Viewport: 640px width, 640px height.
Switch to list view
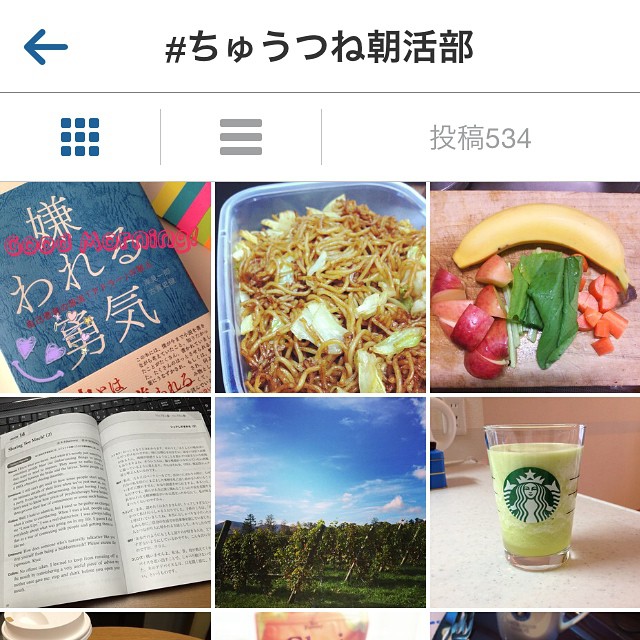(x=240, y=137)
